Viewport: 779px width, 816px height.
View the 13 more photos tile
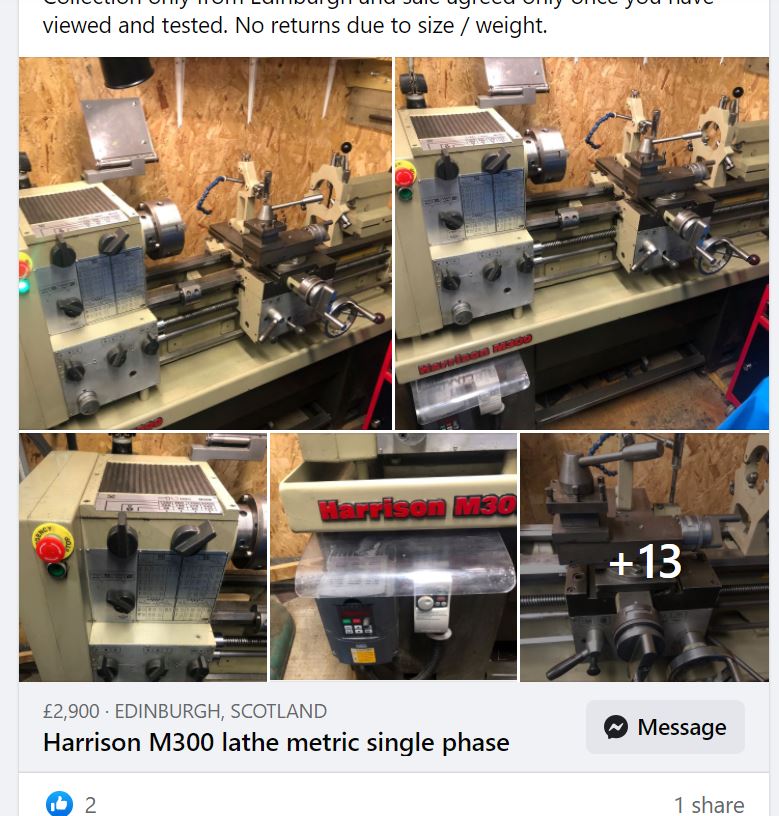point(644,557)
